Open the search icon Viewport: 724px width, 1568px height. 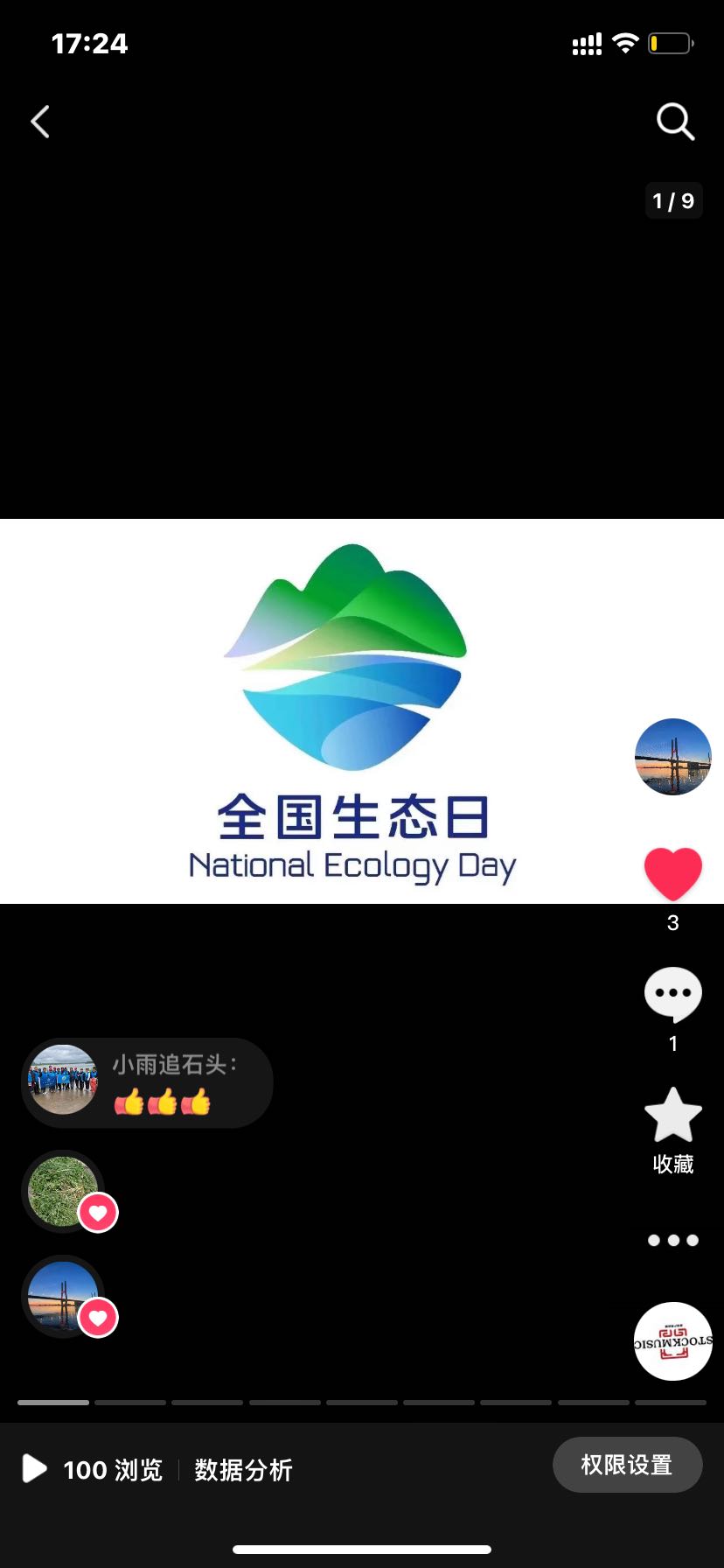click(675, 122)
